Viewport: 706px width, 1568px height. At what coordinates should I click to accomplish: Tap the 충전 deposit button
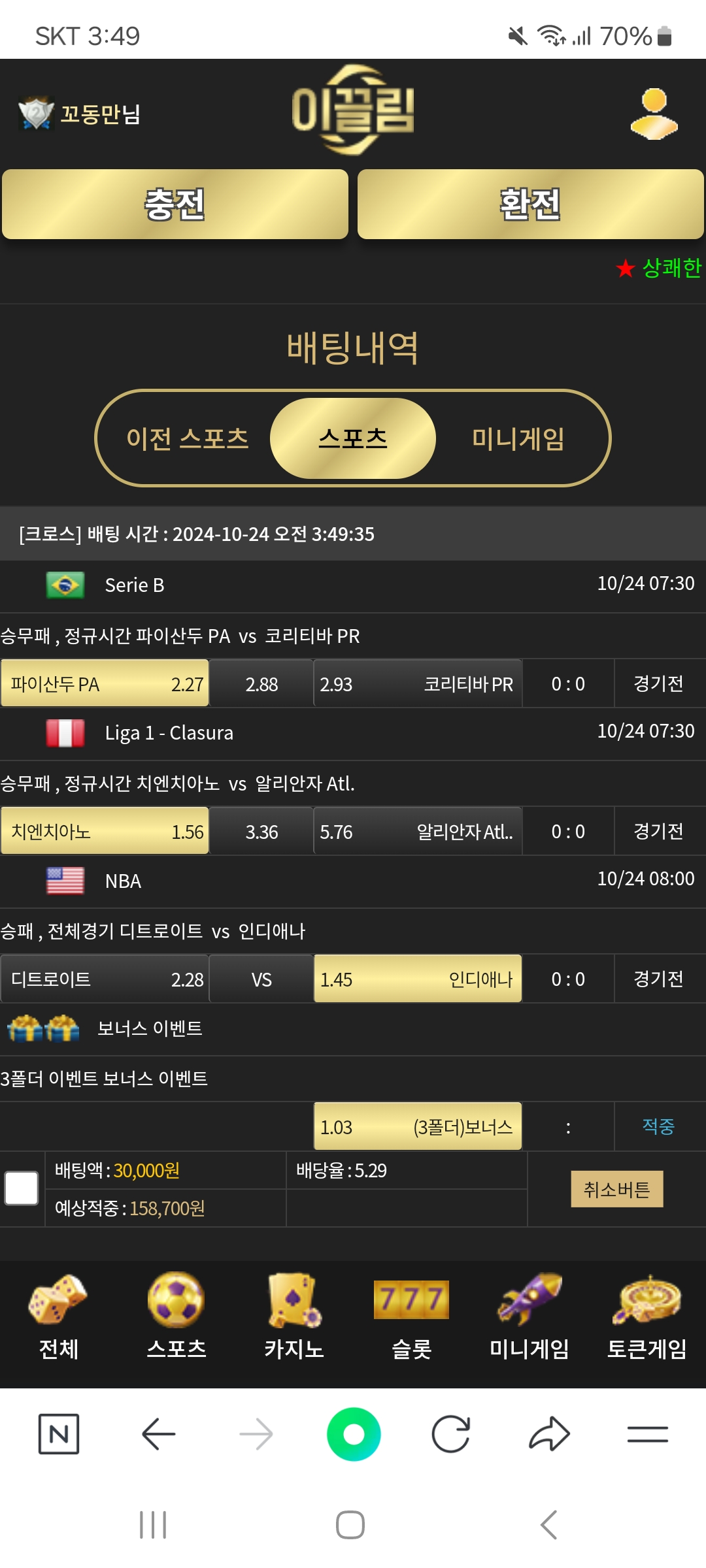(x=175, y=204)
